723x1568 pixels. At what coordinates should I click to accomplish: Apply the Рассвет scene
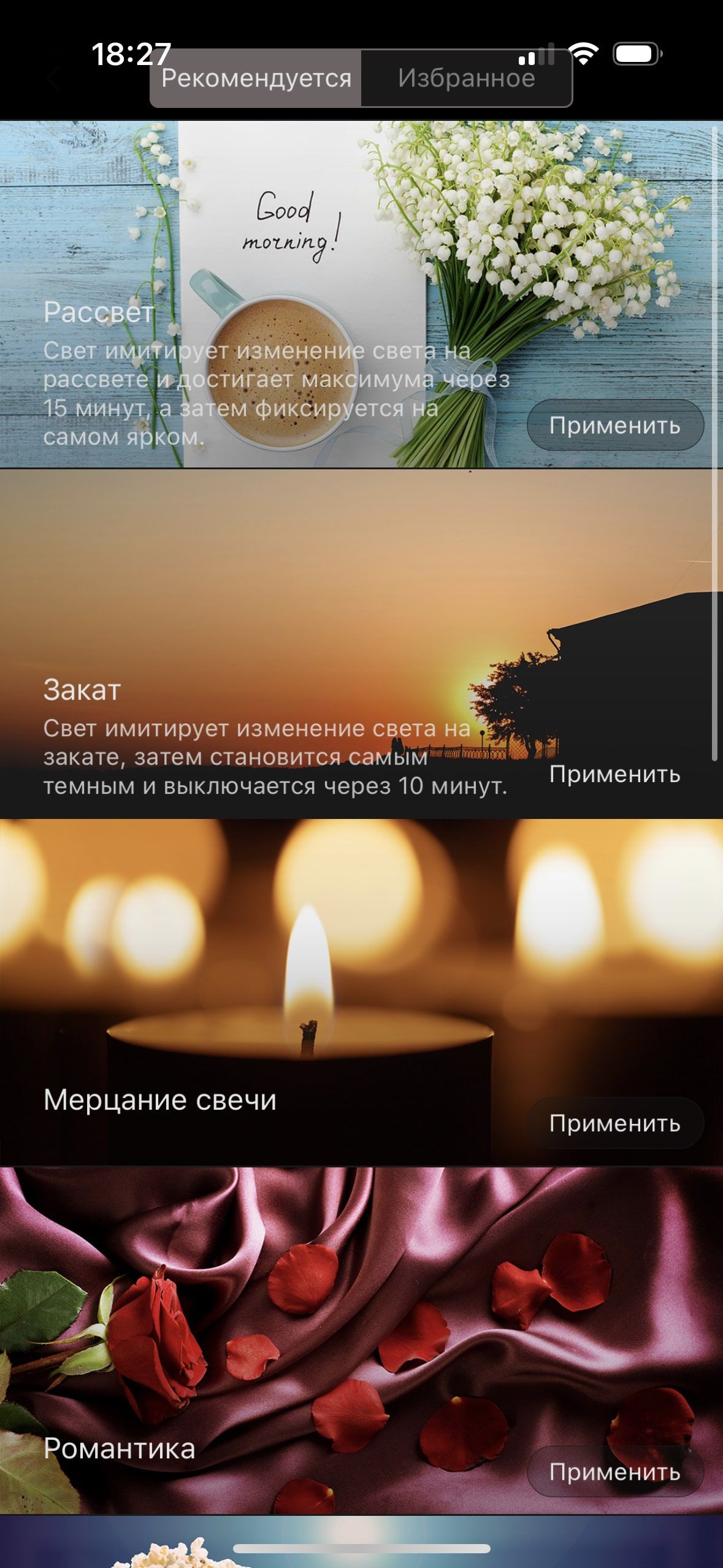(x=614, y=425)
